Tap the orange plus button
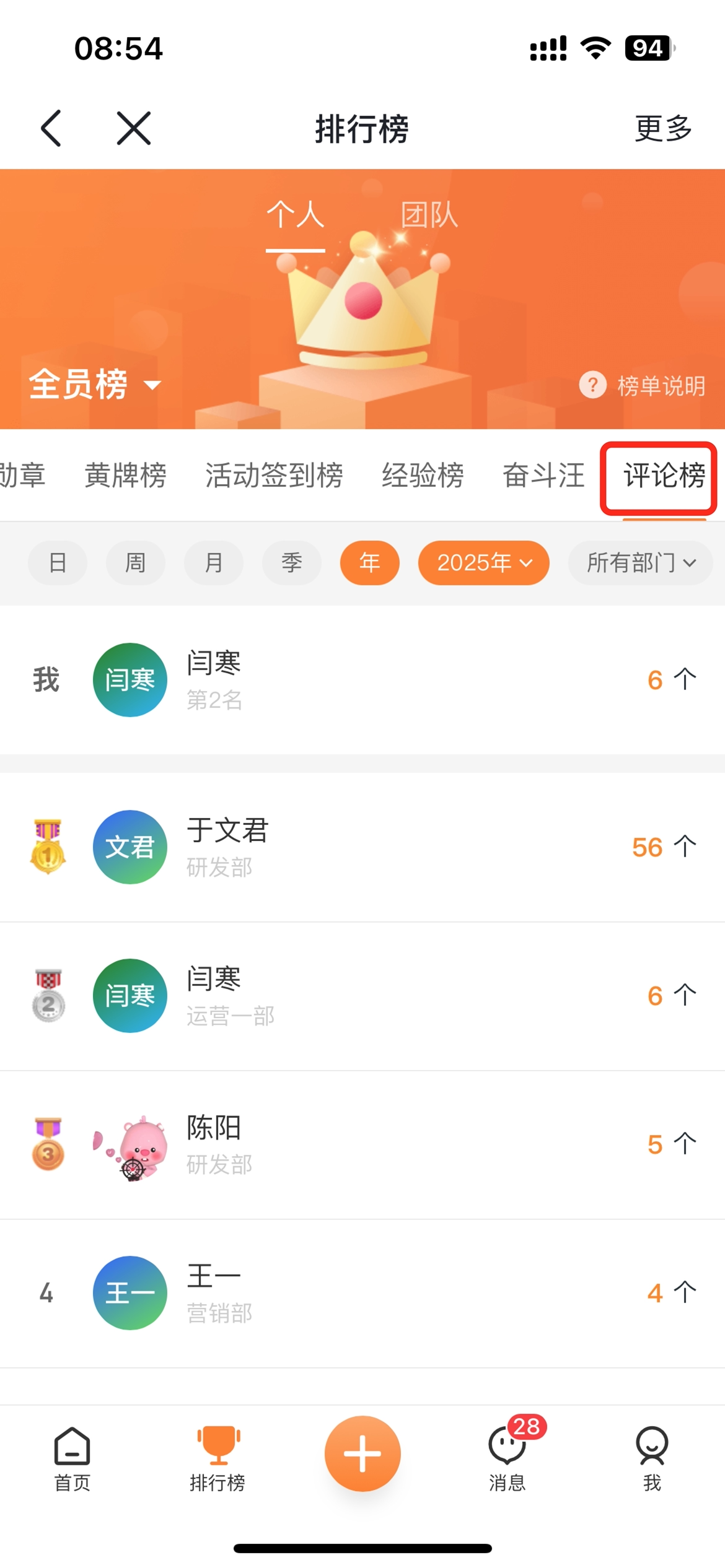 click(362, 1453)
